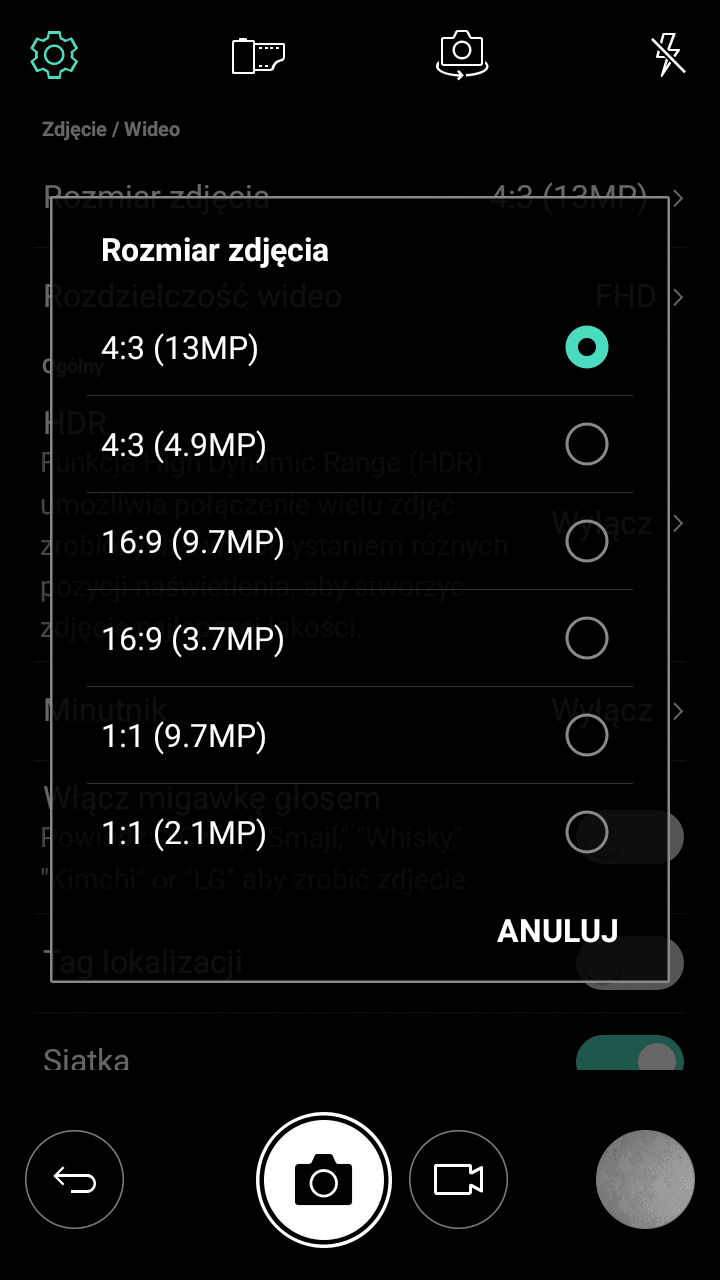Open the last photo thumbnail in gallery
The width and height of the screenshot is (720, 1280).
pyautogui.click(x=645, y=1180)
